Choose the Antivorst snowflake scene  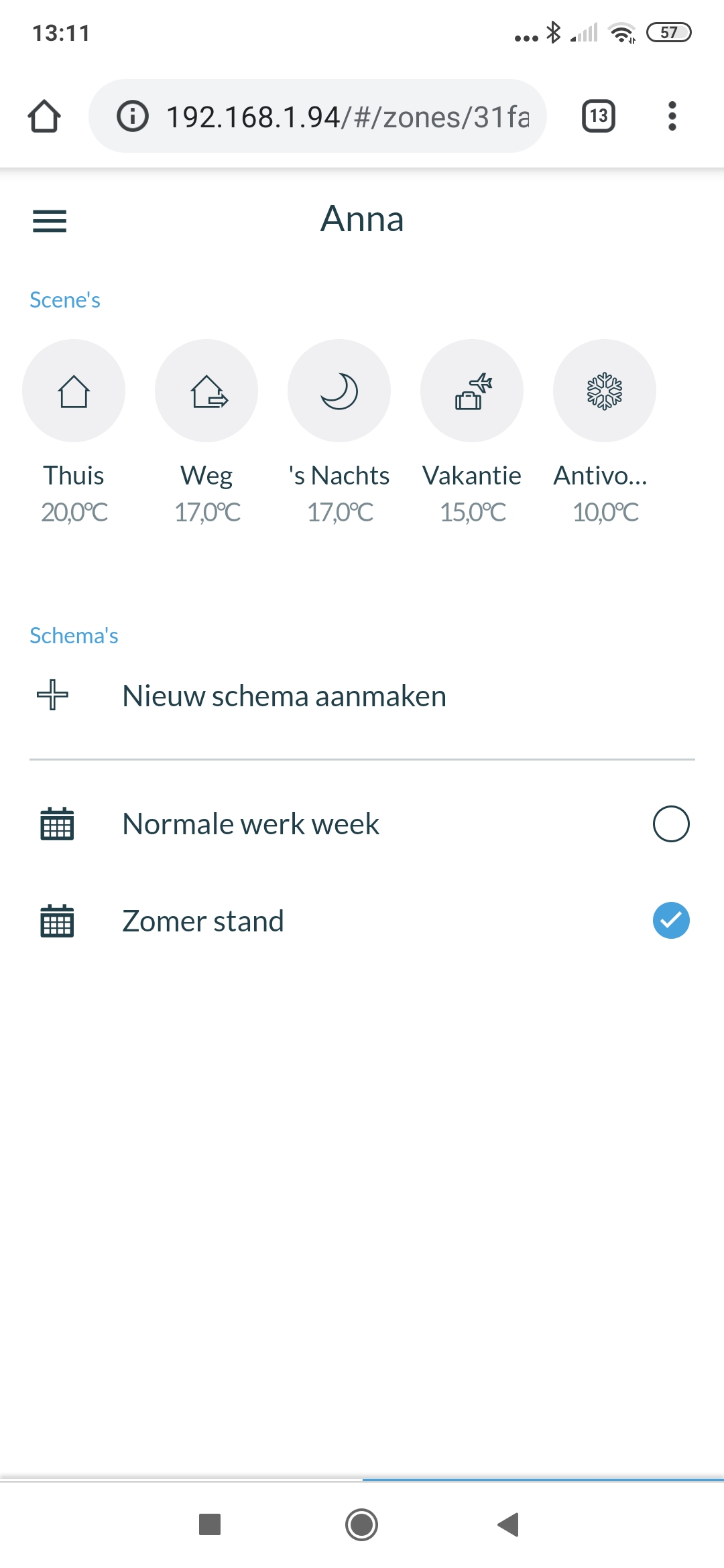605,391
